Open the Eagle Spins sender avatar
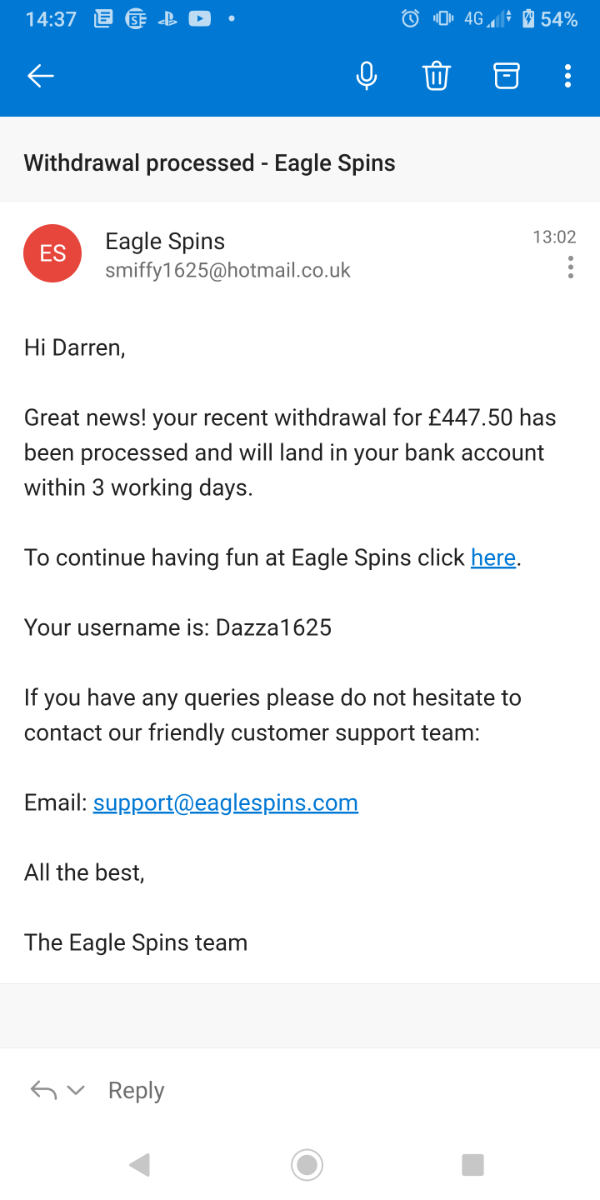The image size is (600, 1200). pos(52,254)
